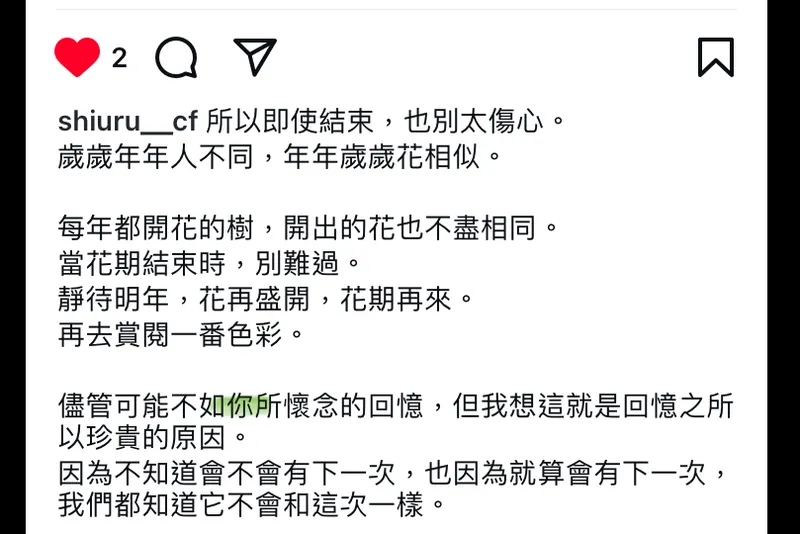Unlike the post via the red heart
The width and height of the screenshot is (800, 534).
click(x=77, y=57)
